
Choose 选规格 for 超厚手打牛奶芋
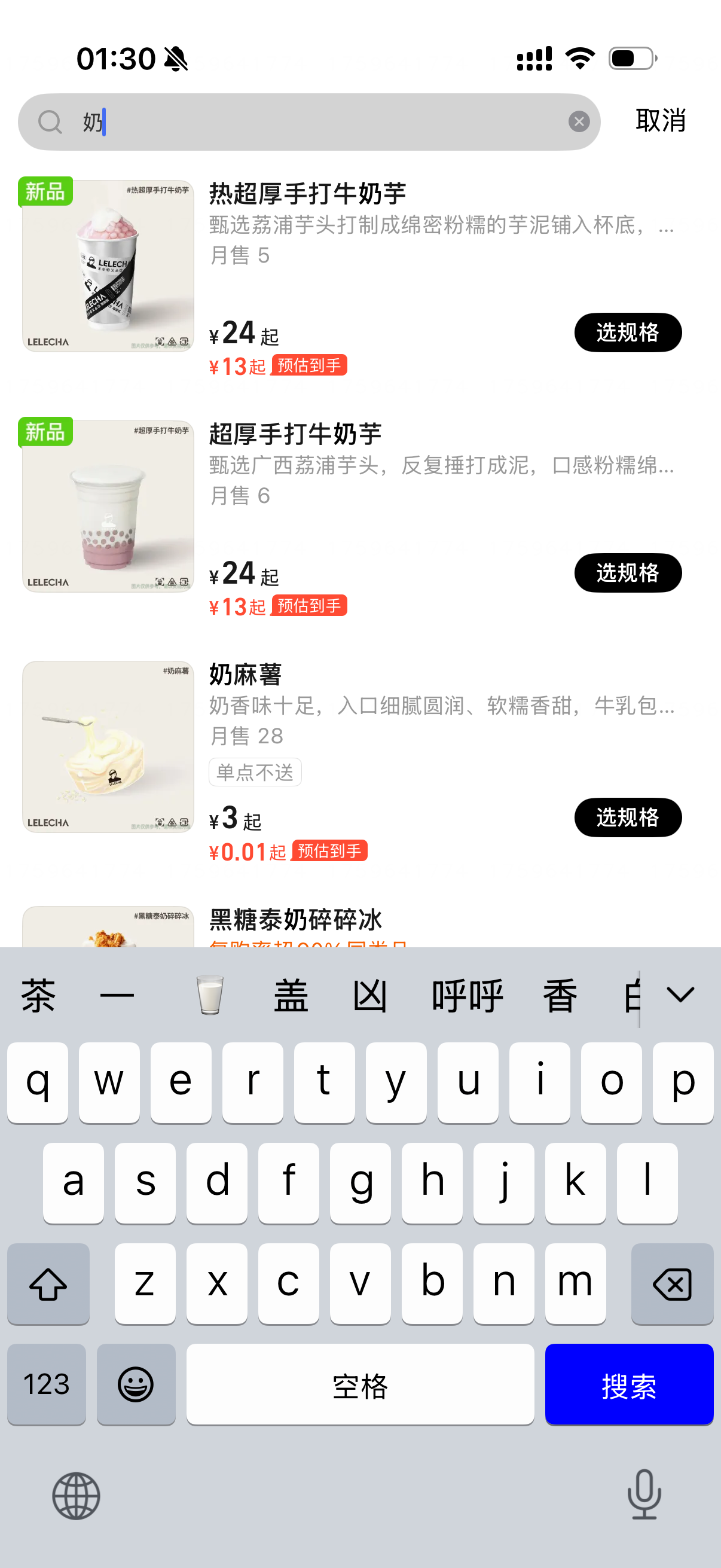coord(627,573)
